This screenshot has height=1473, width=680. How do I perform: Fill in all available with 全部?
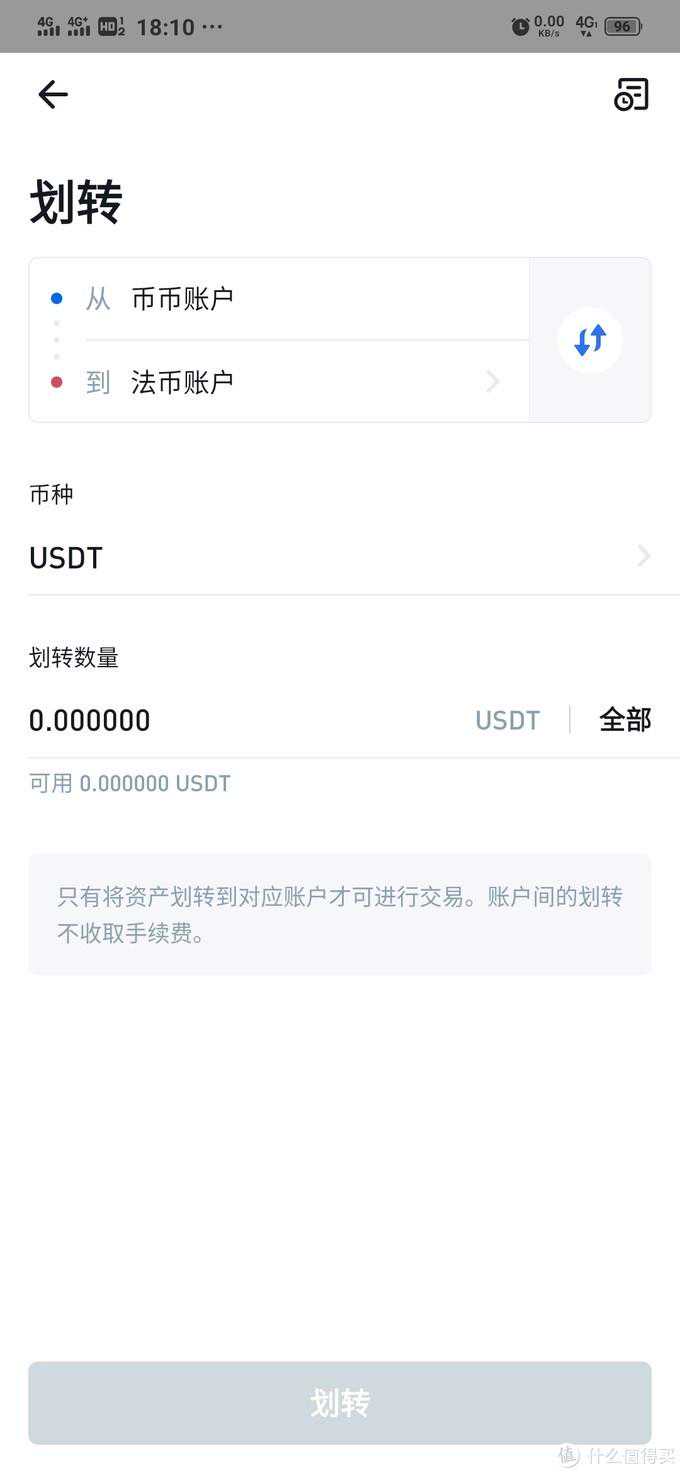tap(625, 720)
